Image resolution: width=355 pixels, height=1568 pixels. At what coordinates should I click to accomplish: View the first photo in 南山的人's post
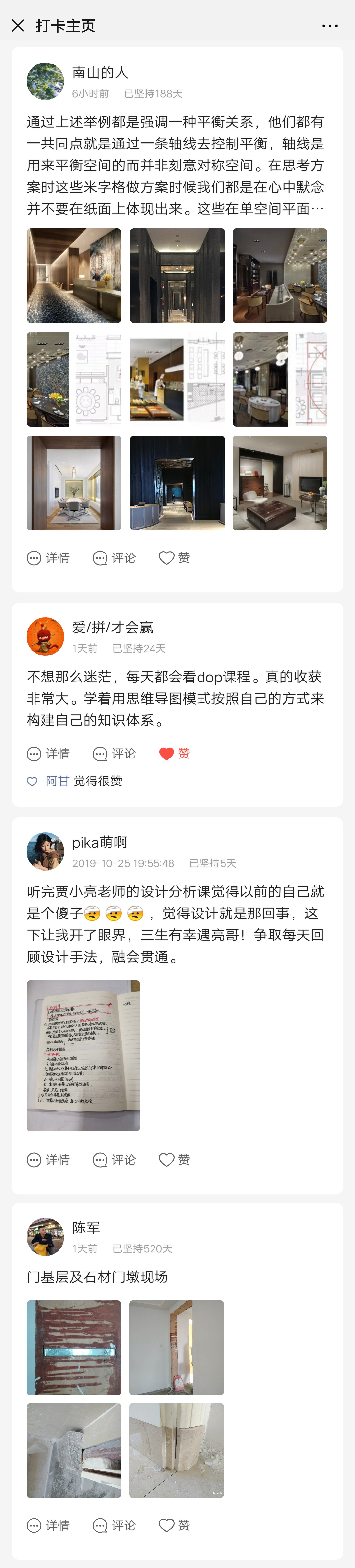(74, 276)
